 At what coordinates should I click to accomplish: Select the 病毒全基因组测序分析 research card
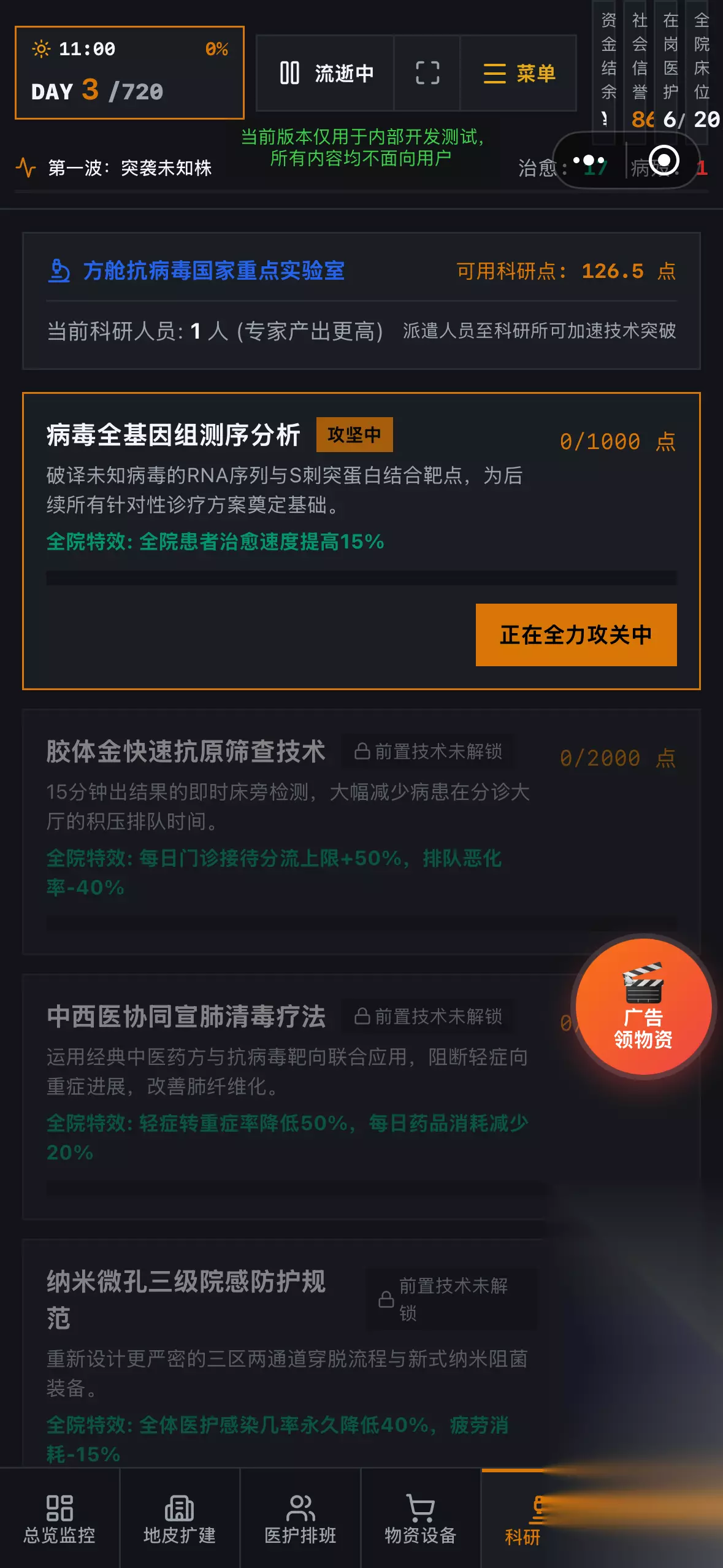361,540
